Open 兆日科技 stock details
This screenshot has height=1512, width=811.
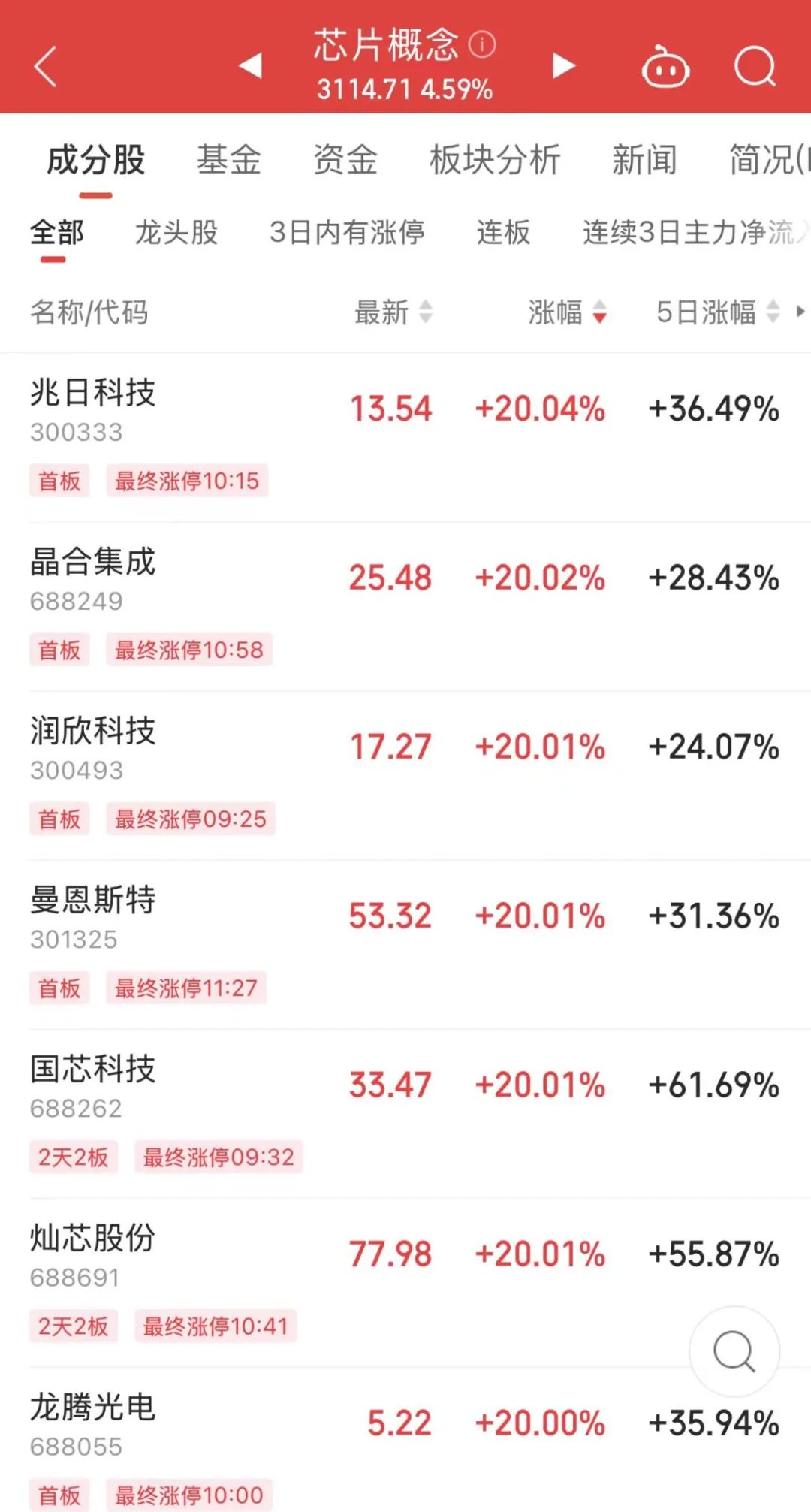pos(93,409)
